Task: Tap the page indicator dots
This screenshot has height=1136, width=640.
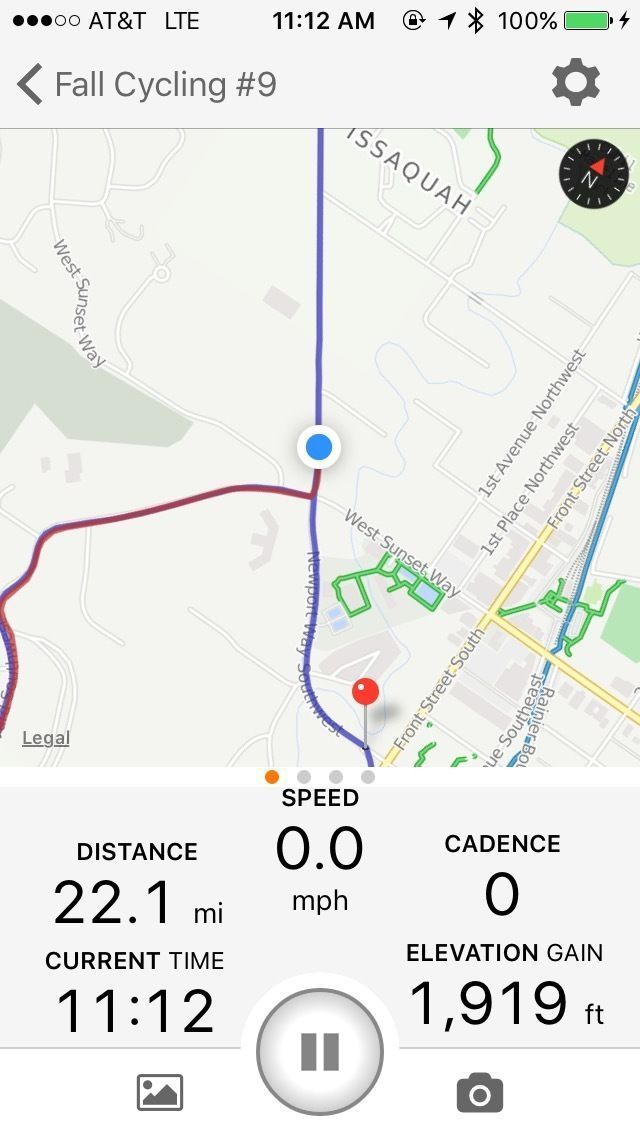Action: point(320,777)
